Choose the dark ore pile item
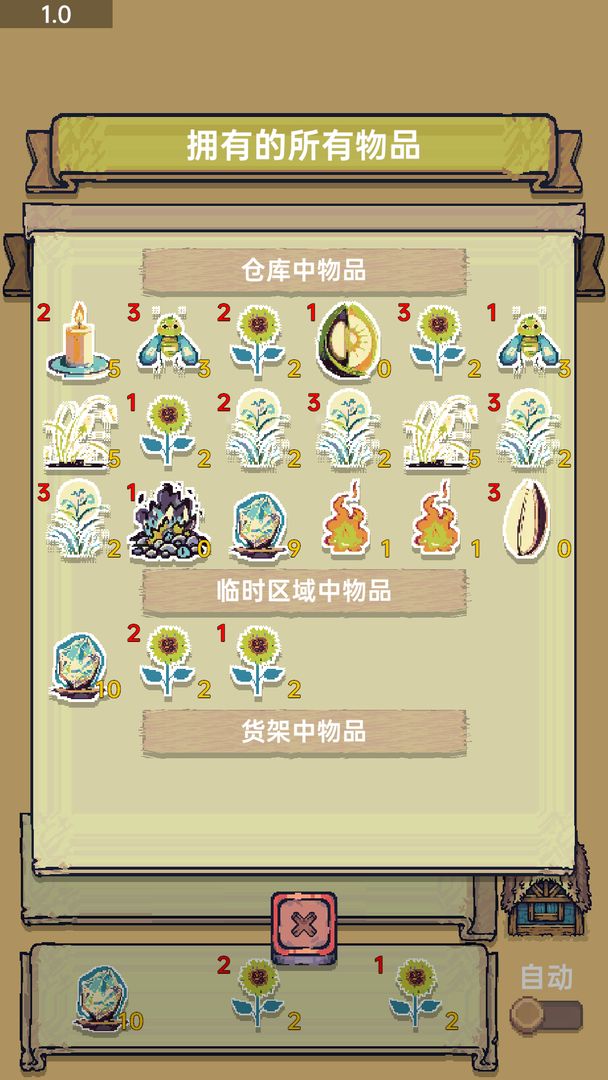608x1080 pixels. (166, 521)
